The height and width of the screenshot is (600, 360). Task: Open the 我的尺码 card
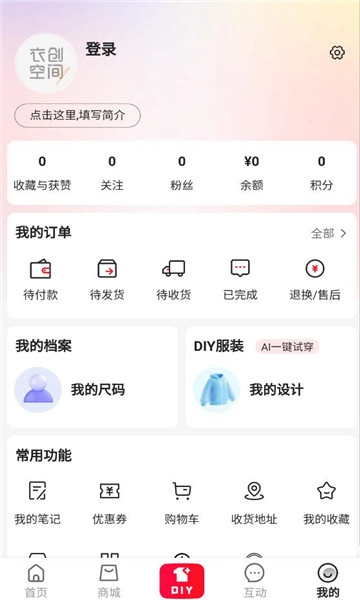click(x=92, y=377)
